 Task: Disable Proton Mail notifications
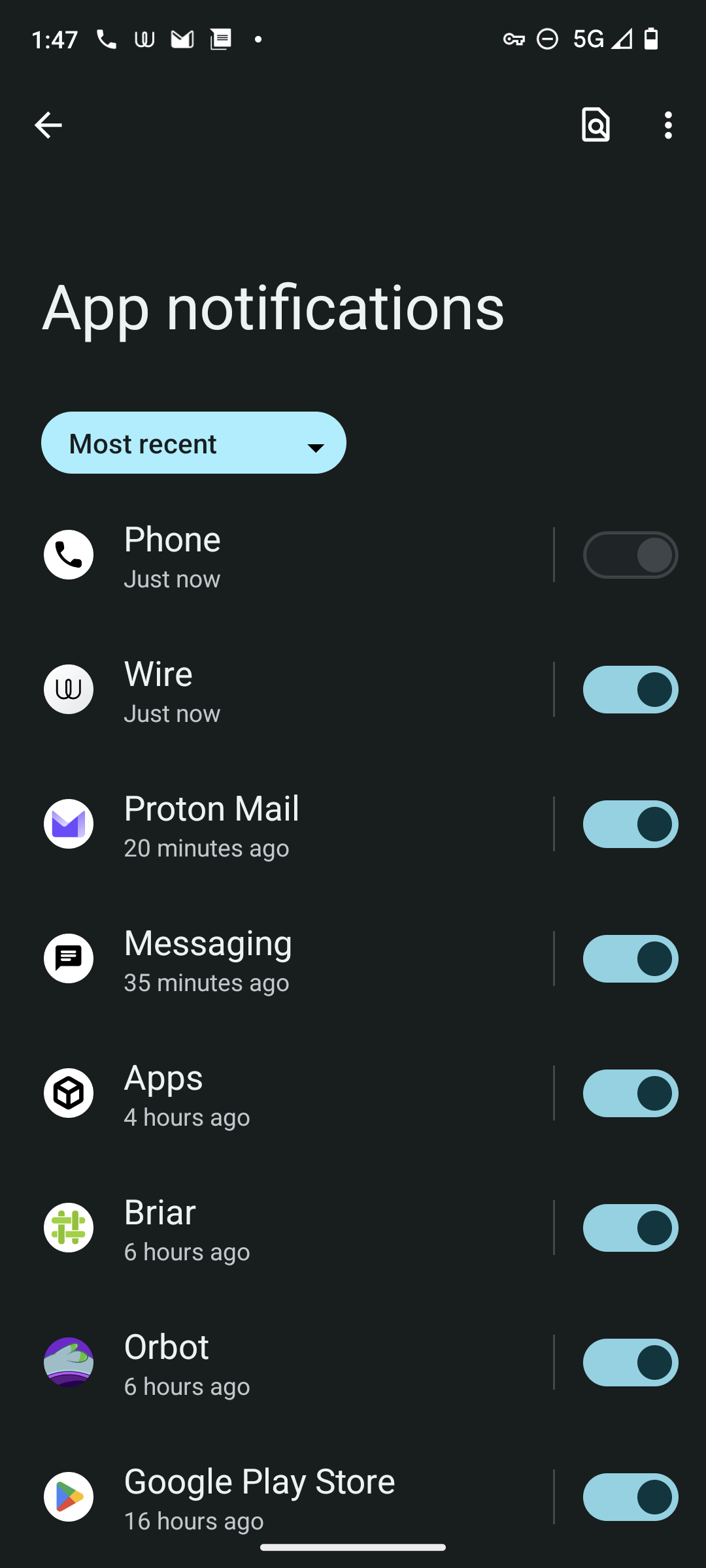(630, 825)
